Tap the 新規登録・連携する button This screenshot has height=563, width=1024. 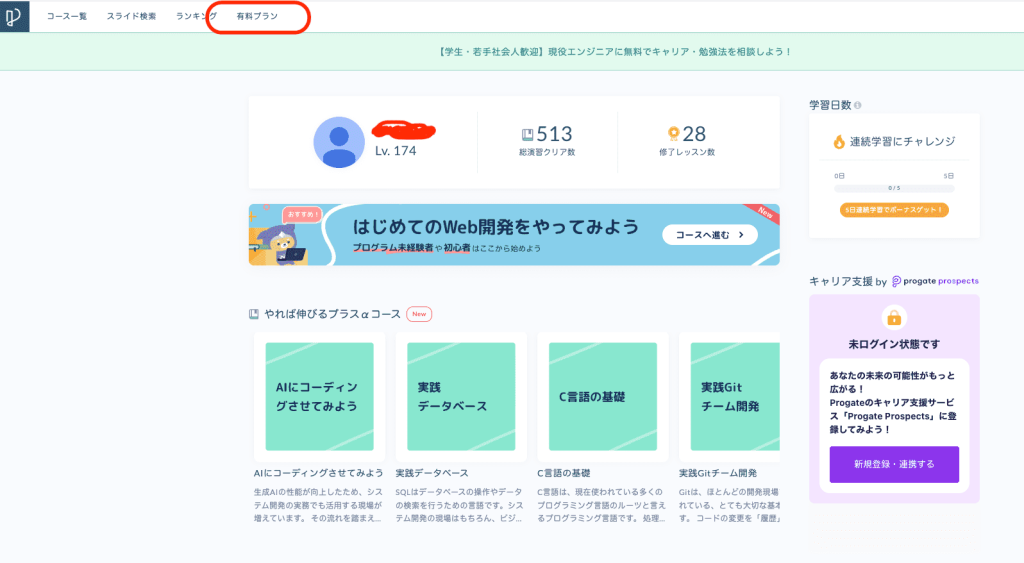pos(894,464)
